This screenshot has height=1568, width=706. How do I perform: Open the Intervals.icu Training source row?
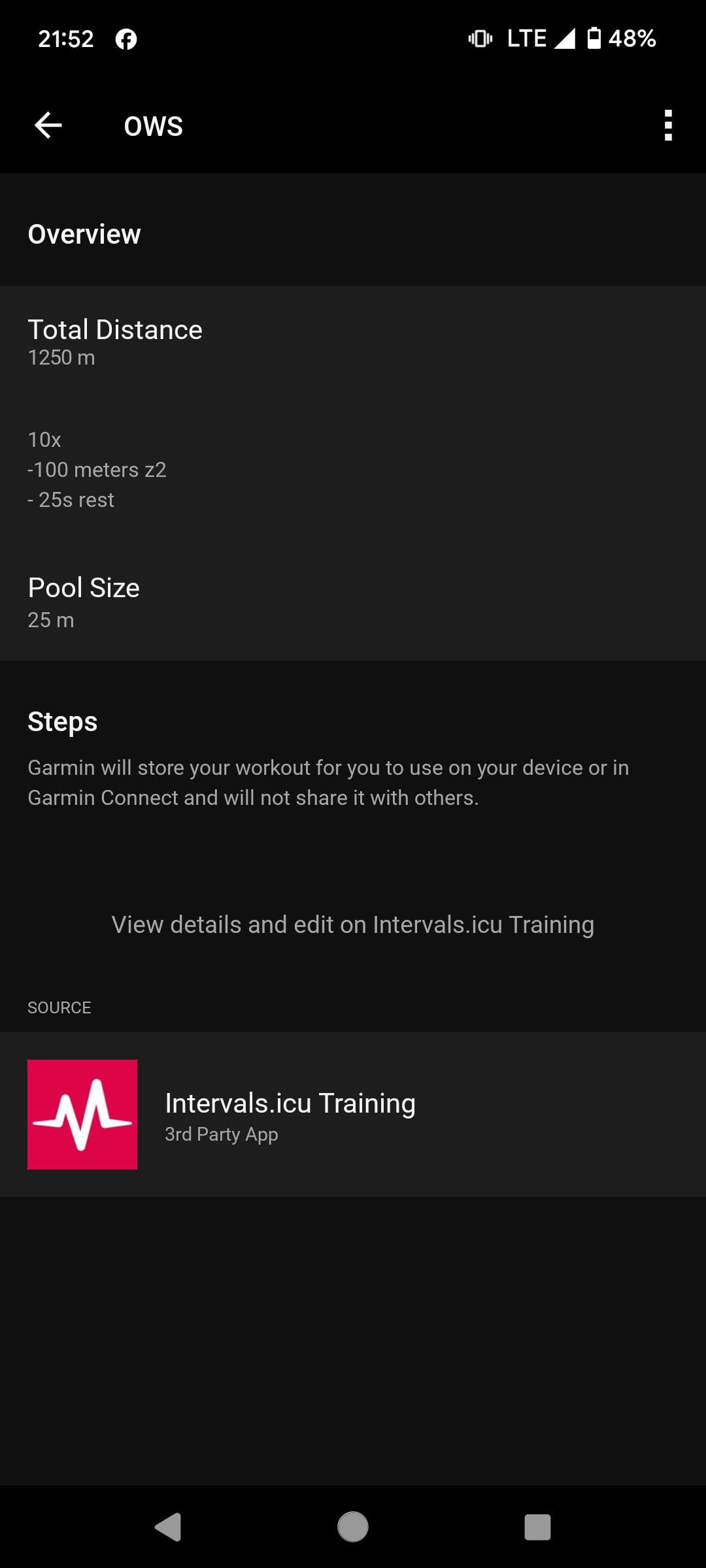point(353,1115)
